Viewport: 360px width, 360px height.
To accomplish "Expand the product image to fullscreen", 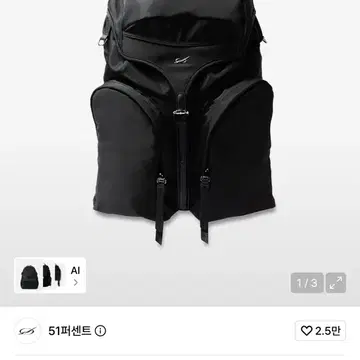I will coord(336,283).
